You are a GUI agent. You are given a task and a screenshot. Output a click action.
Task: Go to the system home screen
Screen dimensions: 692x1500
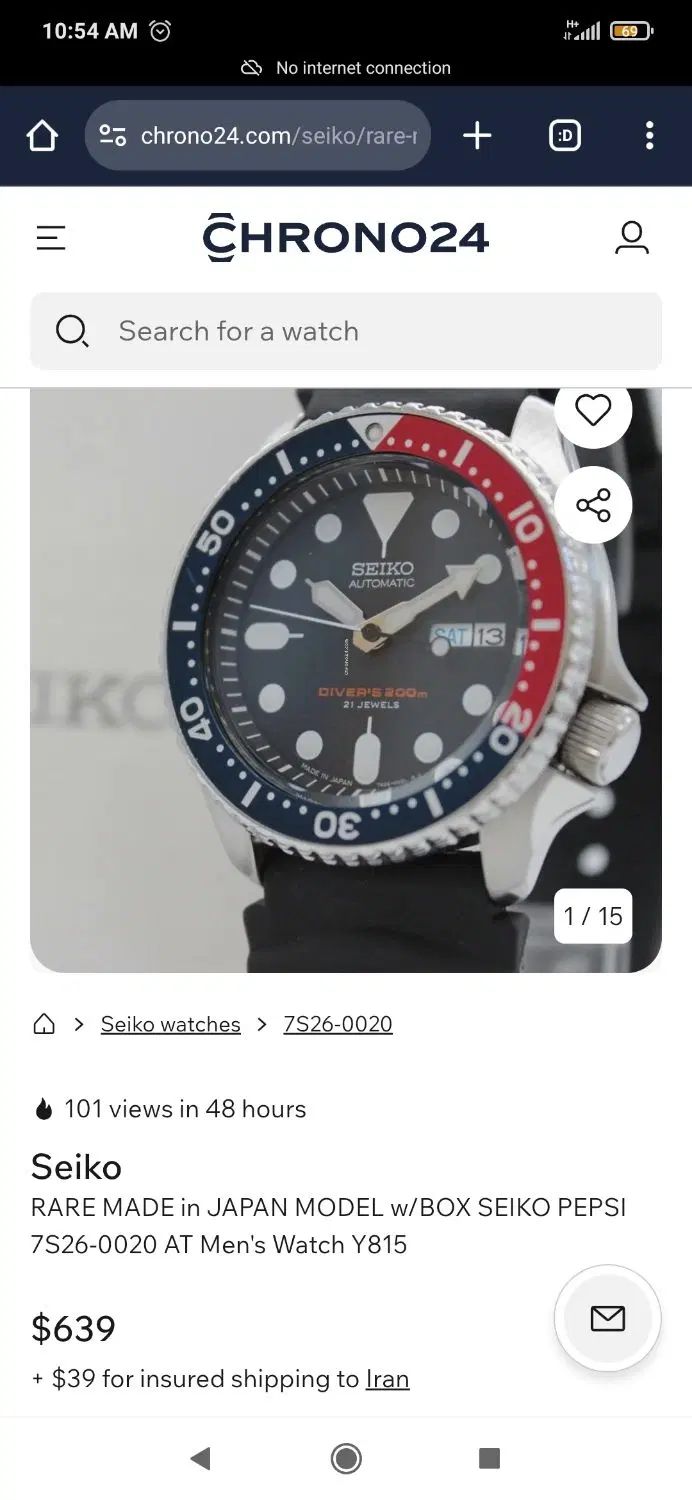346,1458
